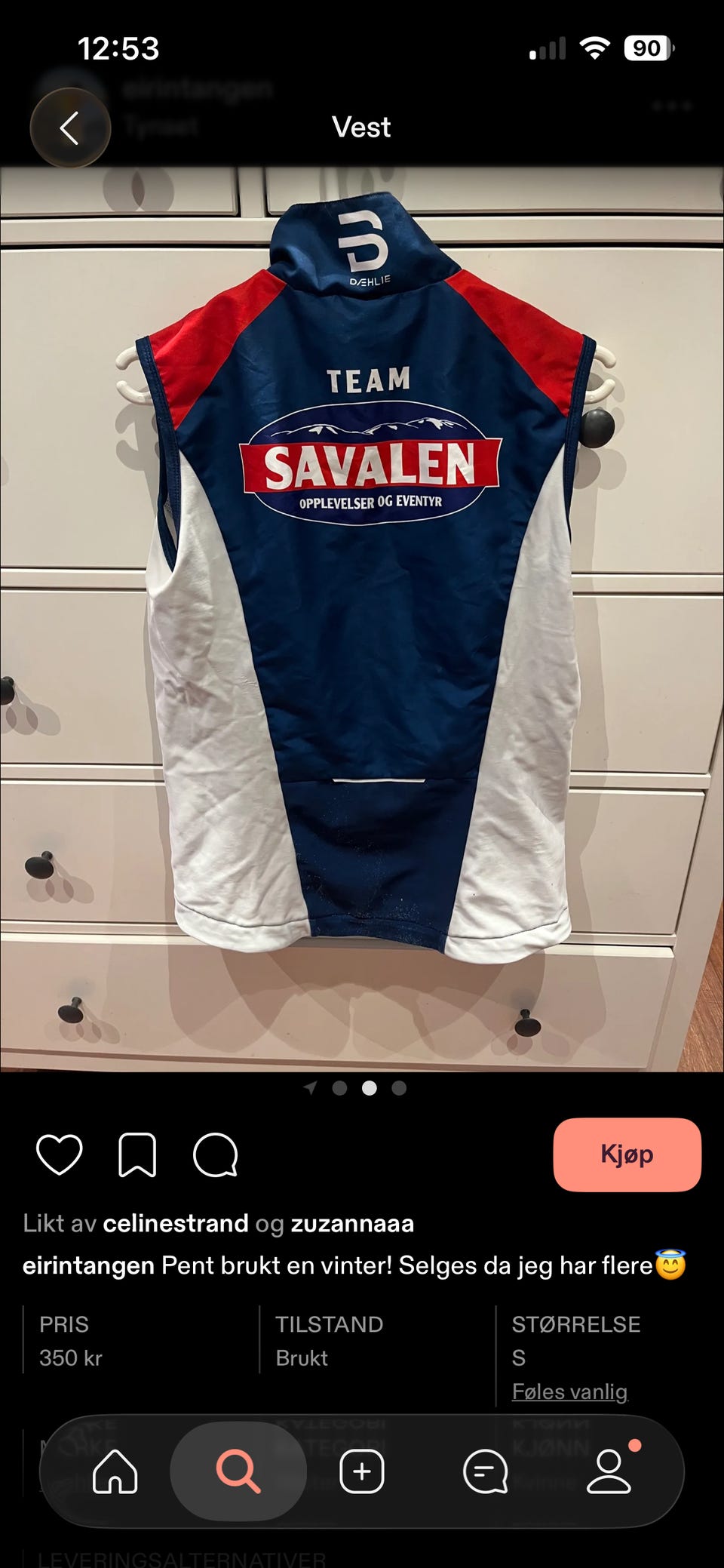Go back using the arrow button
This screenshot has height=1568, width=724.
point(70,128)
